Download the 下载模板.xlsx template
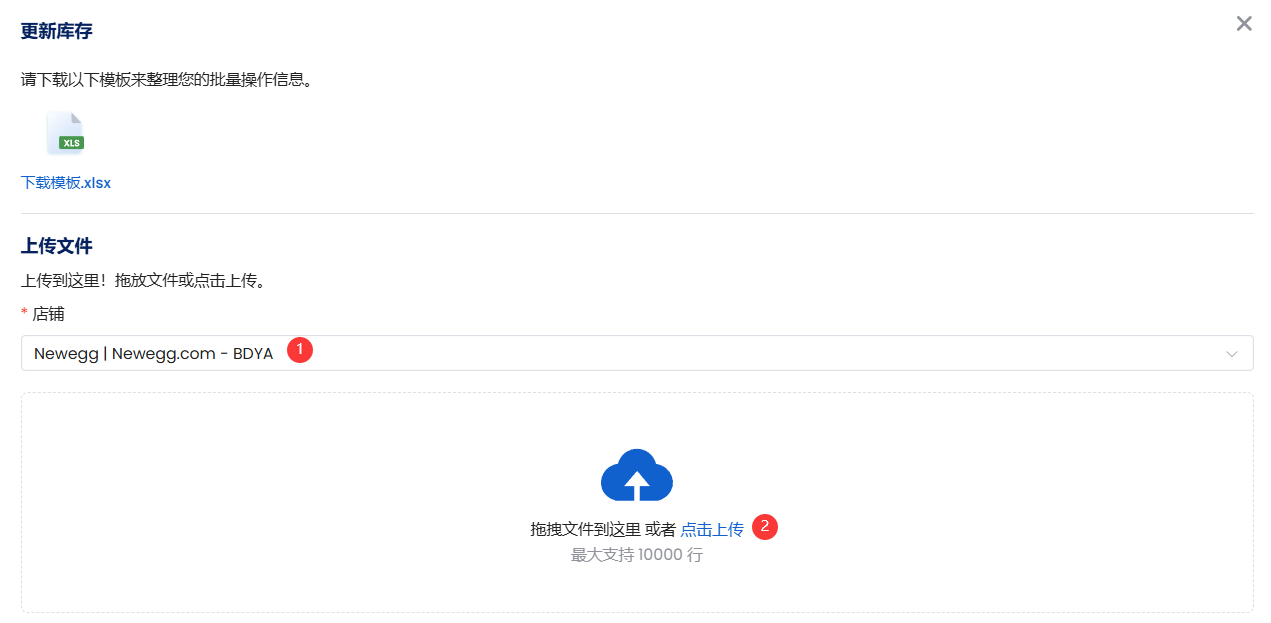The height and width of the screenshot is (623, 1271). tap(66, 183)
